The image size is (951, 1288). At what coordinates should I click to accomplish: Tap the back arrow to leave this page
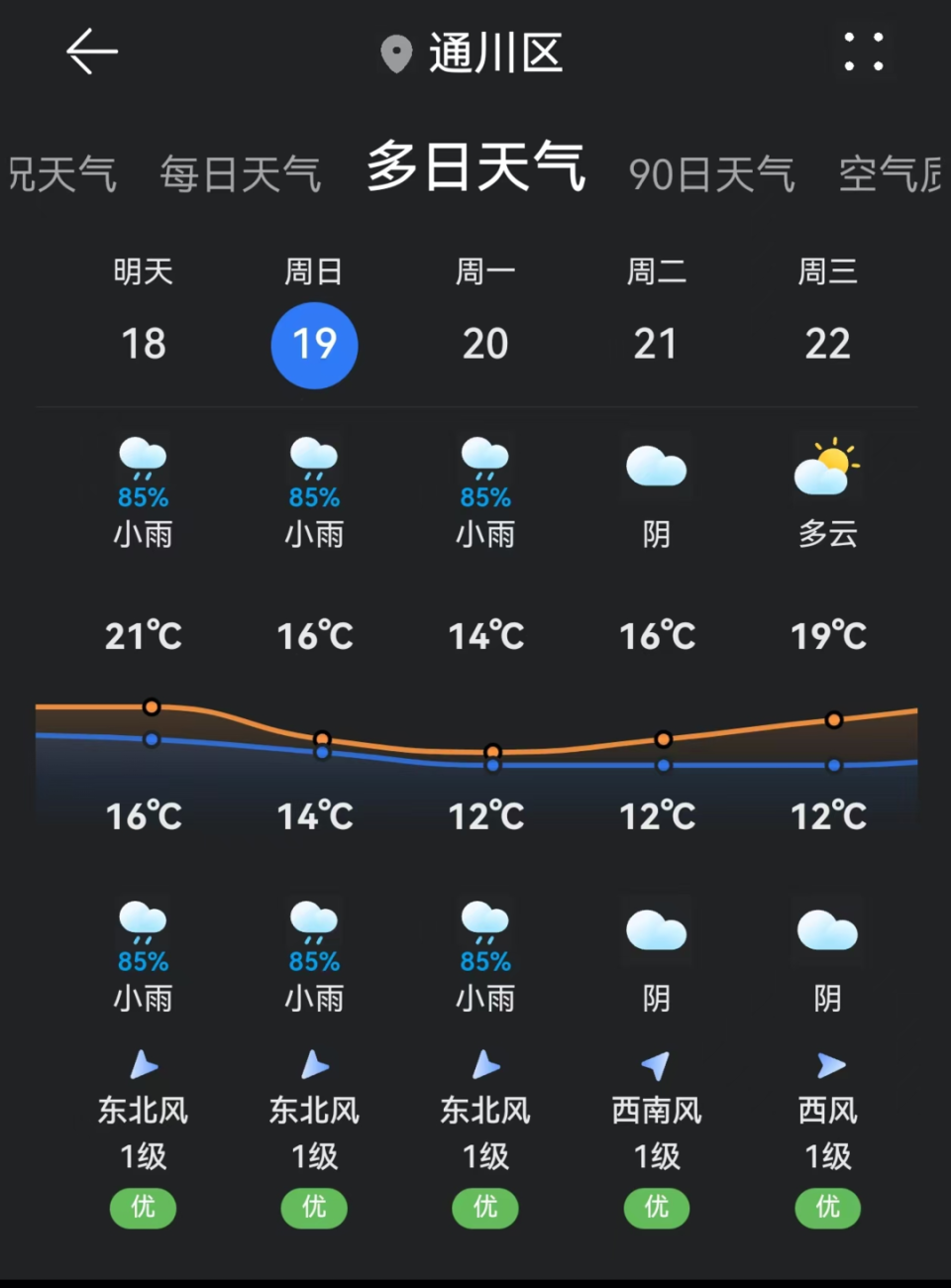(x=91, y=54)
